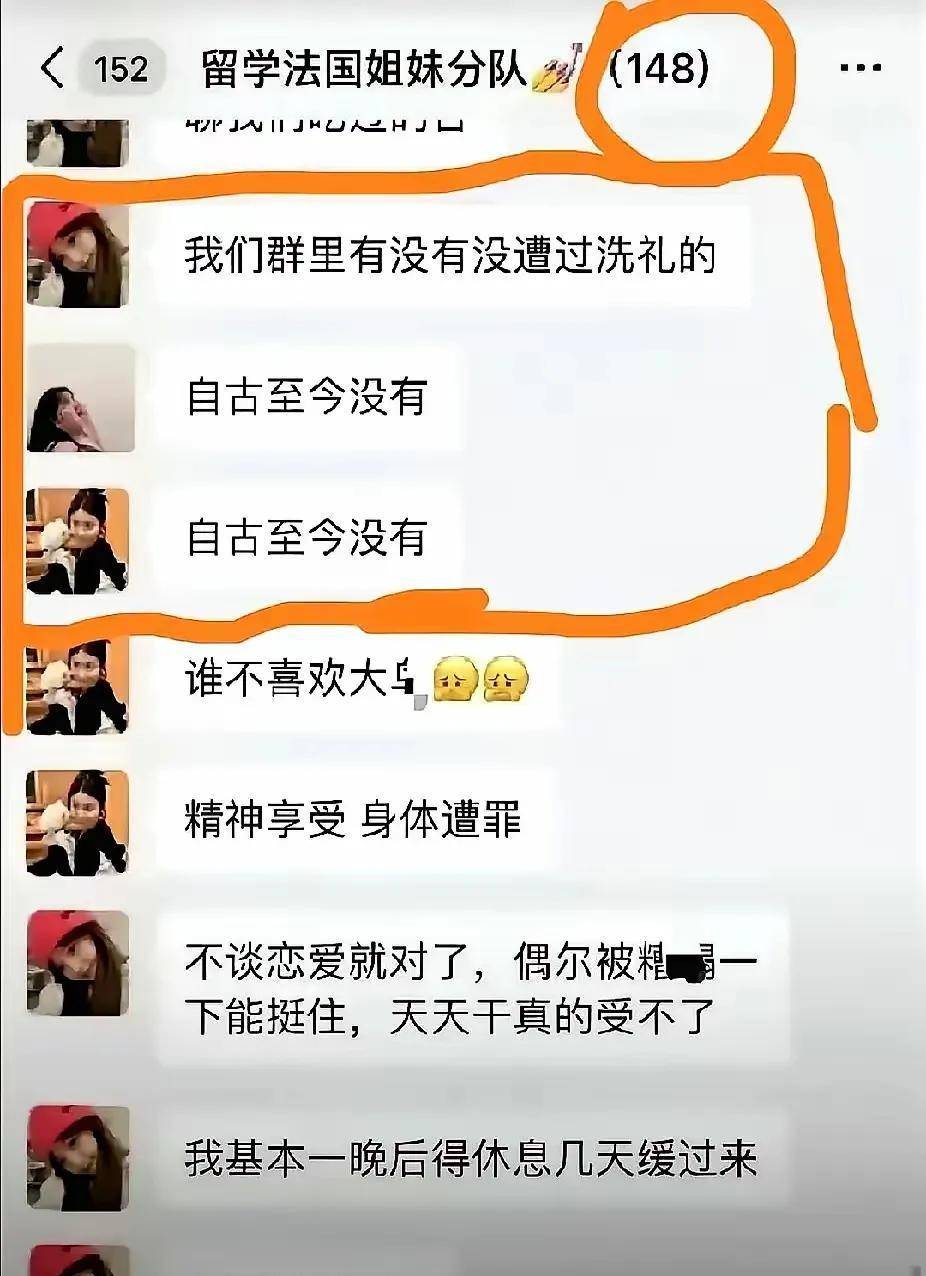Go back to the chat list

tap(53, 68)
